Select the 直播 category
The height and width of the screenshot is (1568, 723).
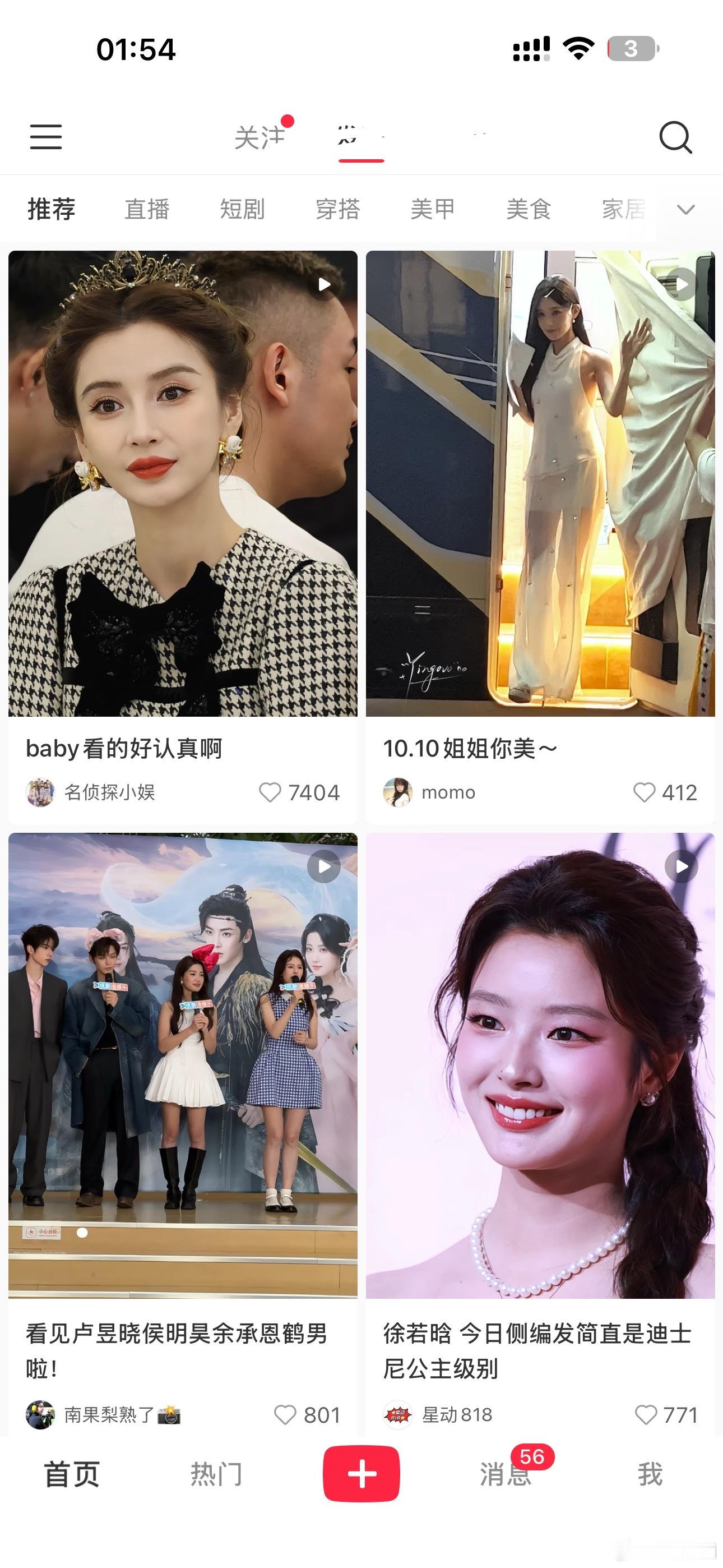coord(147,209)
